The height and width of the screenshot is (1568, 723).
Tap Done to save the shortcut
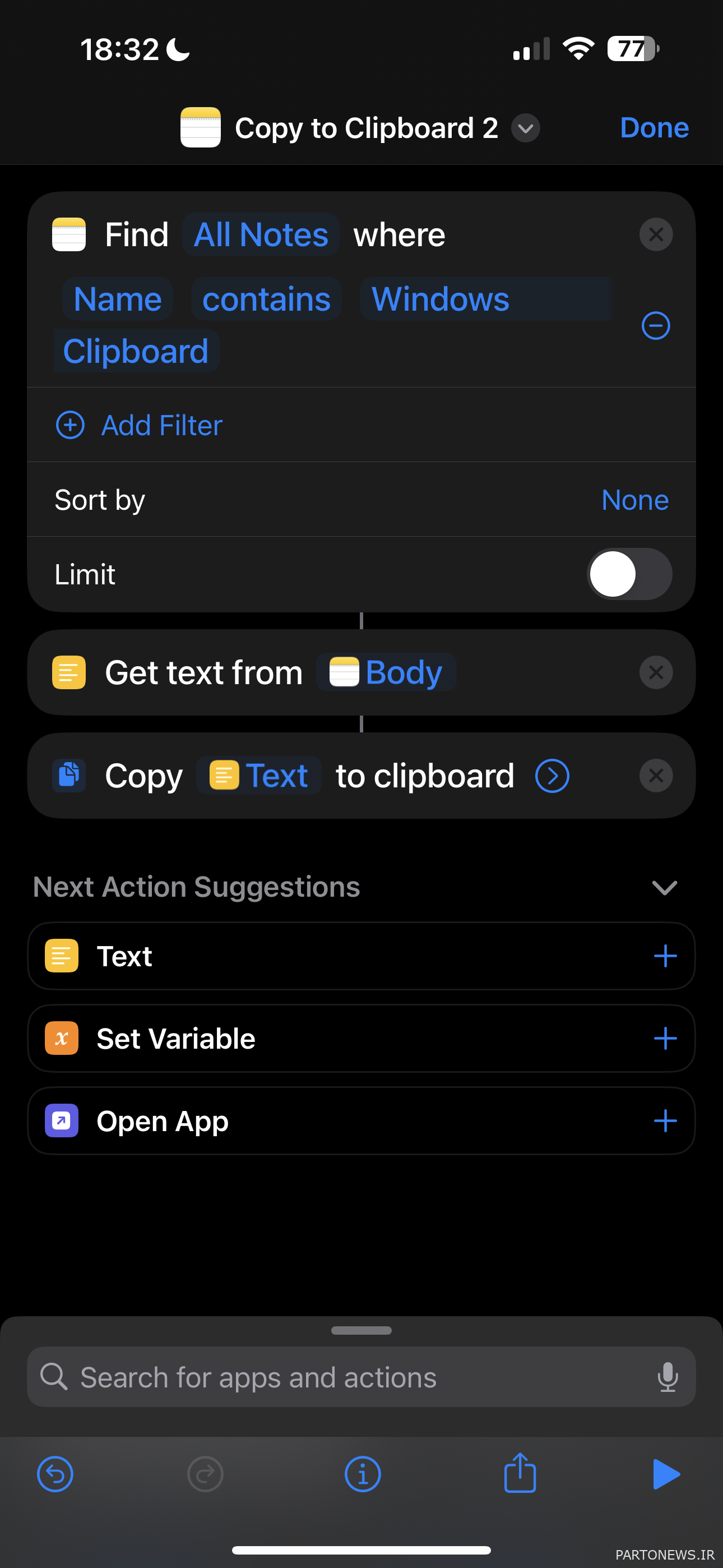[654, 128]
